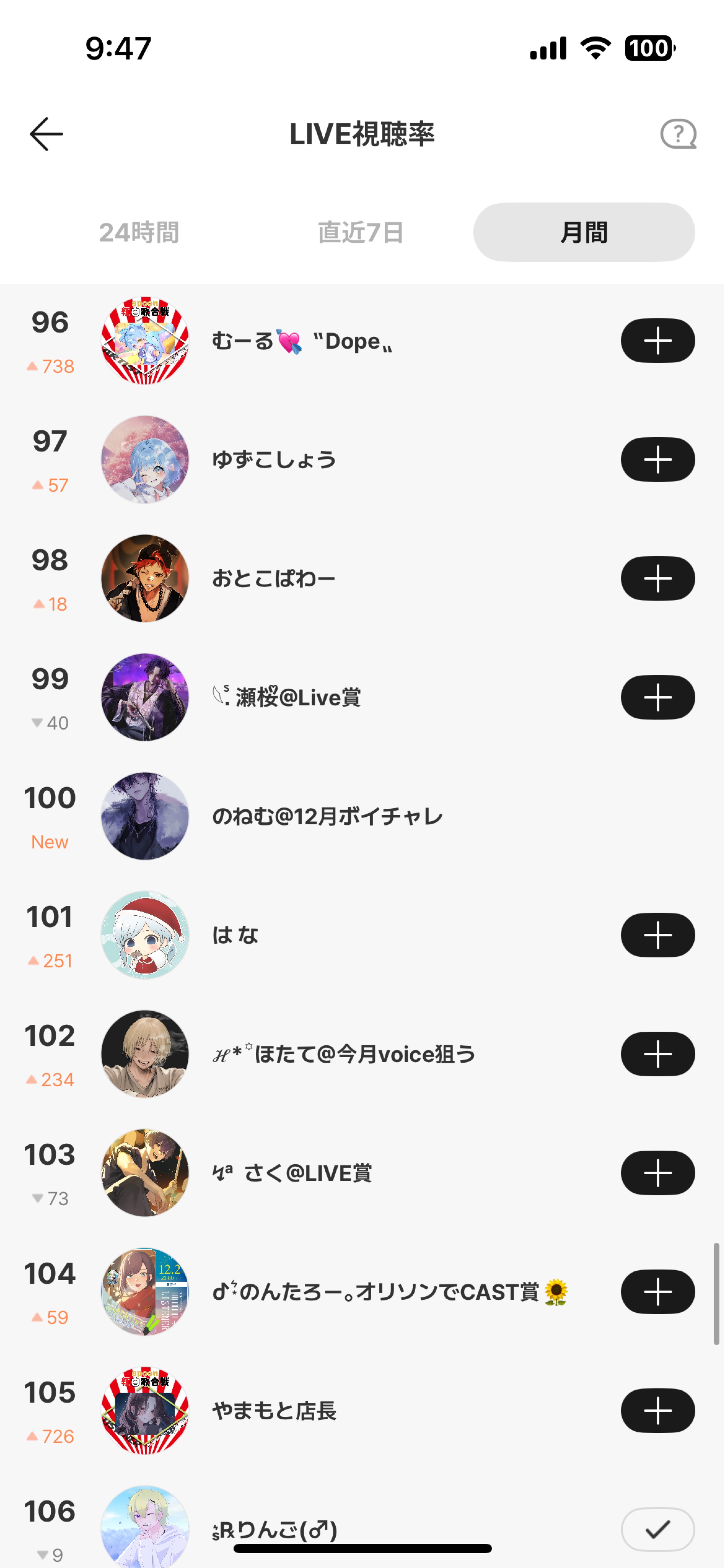724x1568 pixels.
Task: Open のねむ@12月ボイチャレ profile row
Action: (x=327, y=816)
